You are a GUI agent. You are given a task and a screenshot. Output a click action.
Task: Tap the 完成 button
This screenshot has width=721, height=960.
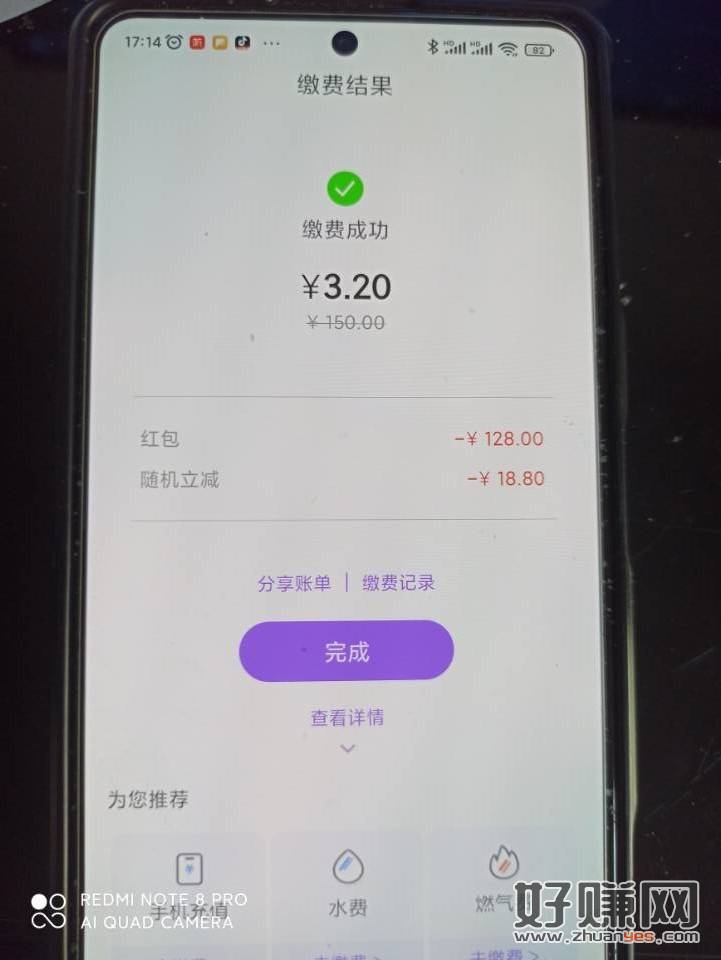pyautogui.click(x=346, y=652)
